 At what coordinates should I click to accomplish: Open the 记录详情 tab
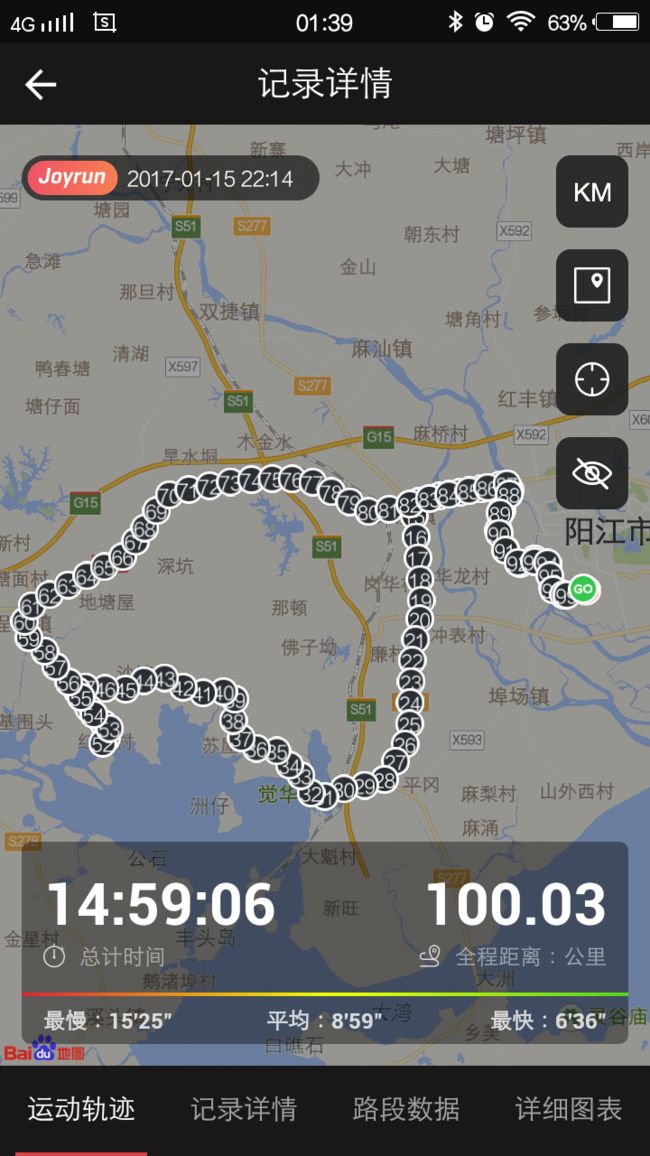click(x=244, y=1109)
